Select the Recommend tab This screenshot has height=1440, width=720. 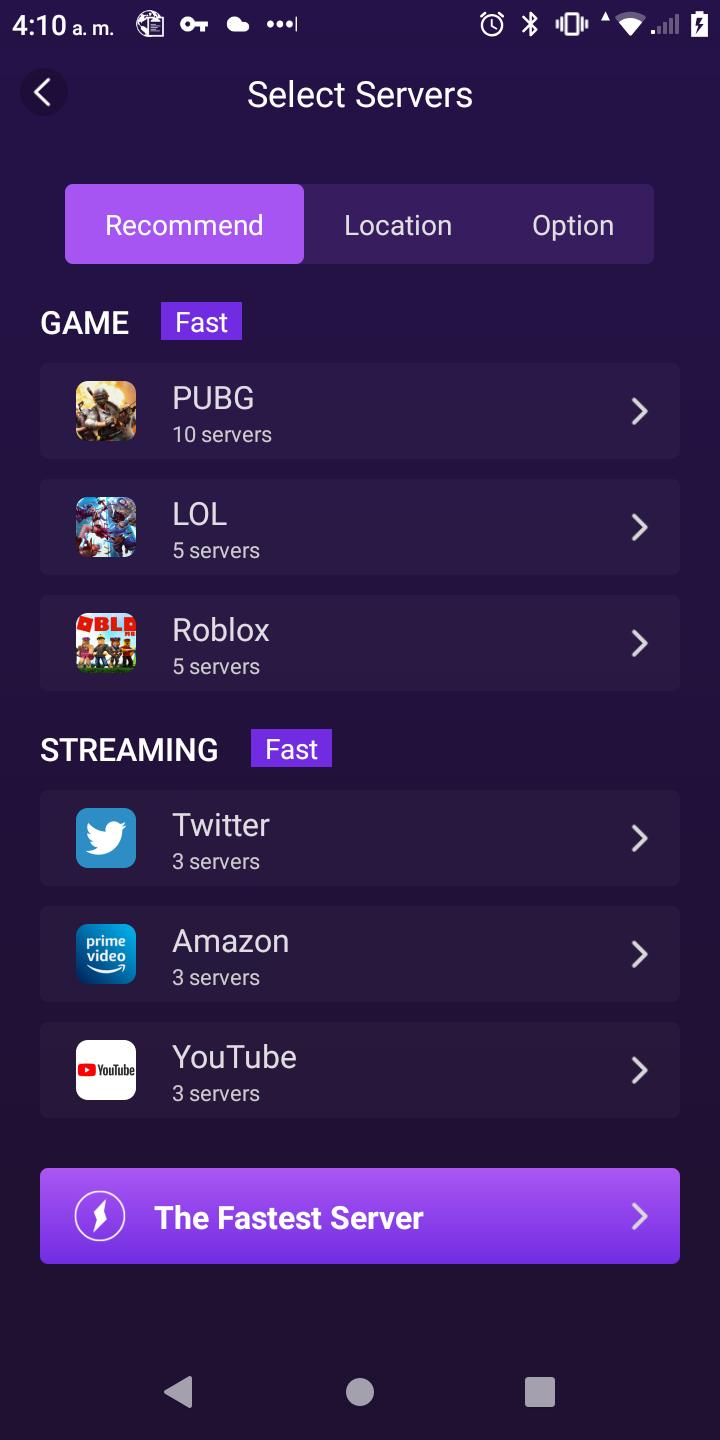pyautogui.click(x=184, y=224)
